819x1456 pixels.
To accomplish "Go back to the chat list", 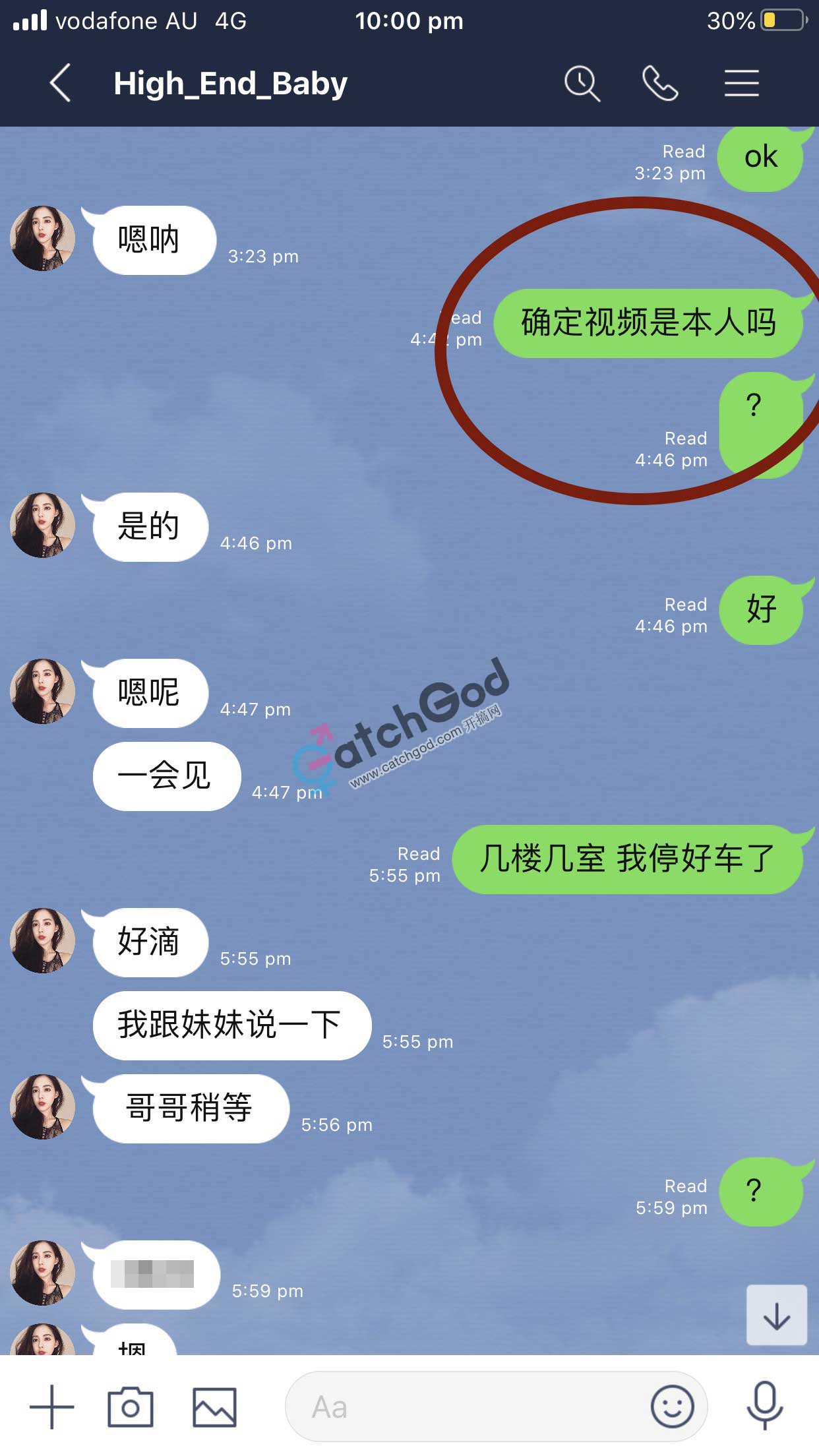I will pos(60,83).
